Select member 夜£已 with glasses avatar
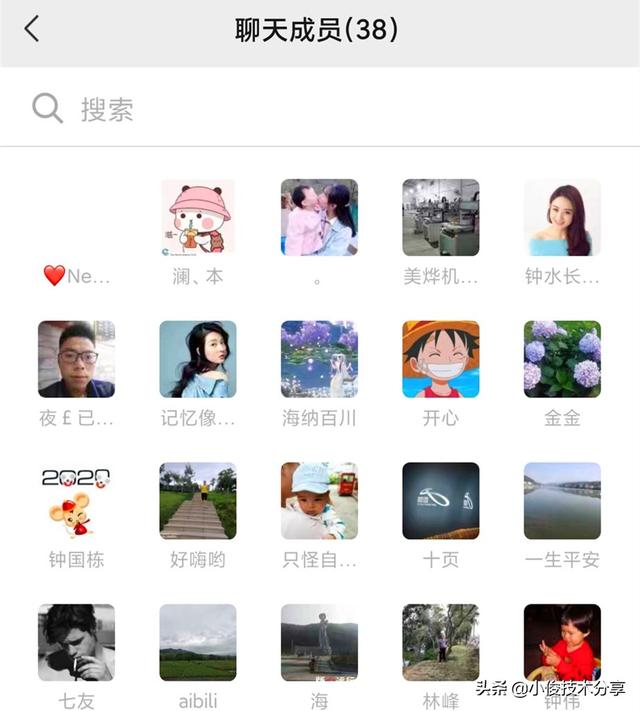The image size is (640, 711). 76,359
